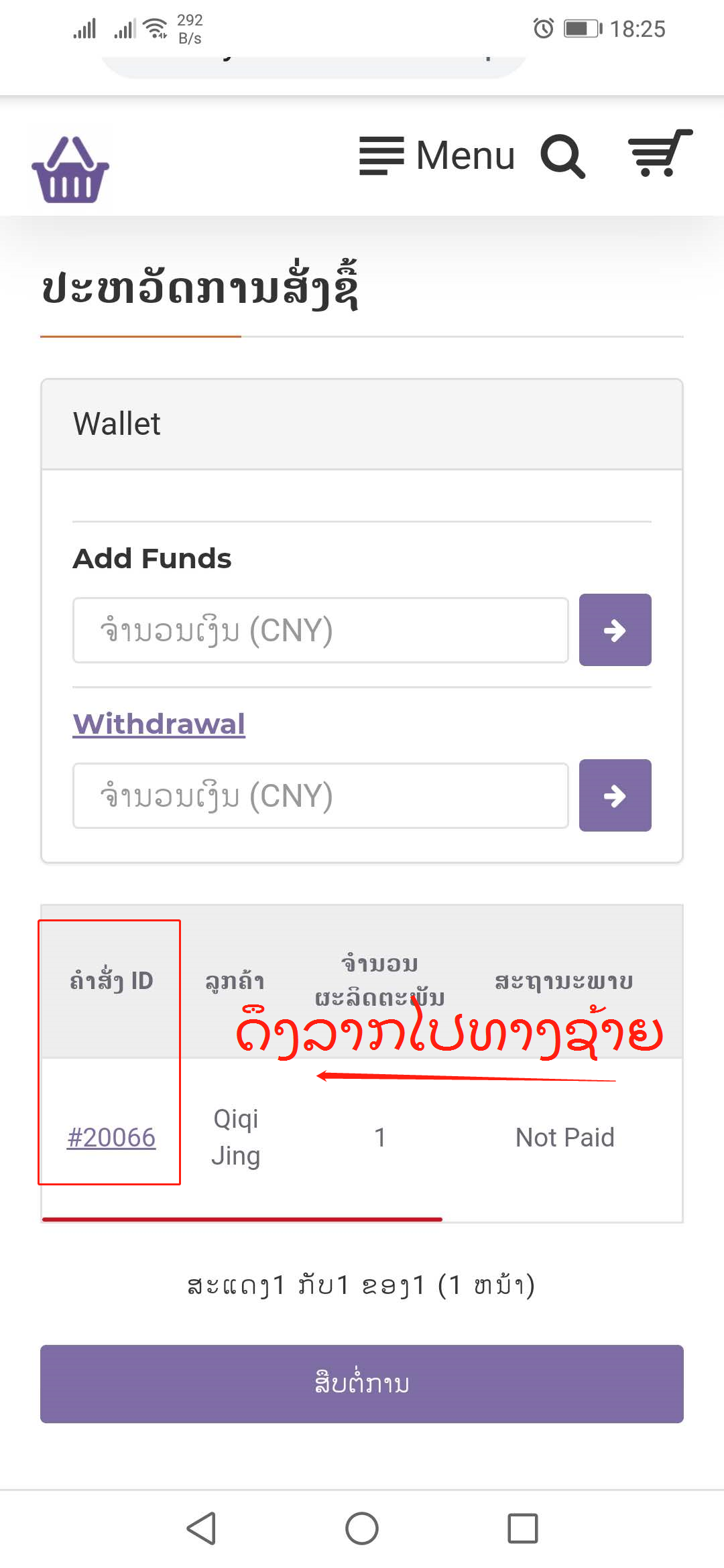724x1568 pixels.
Task: Open the Withdrawal link
Action: point(159,724)
